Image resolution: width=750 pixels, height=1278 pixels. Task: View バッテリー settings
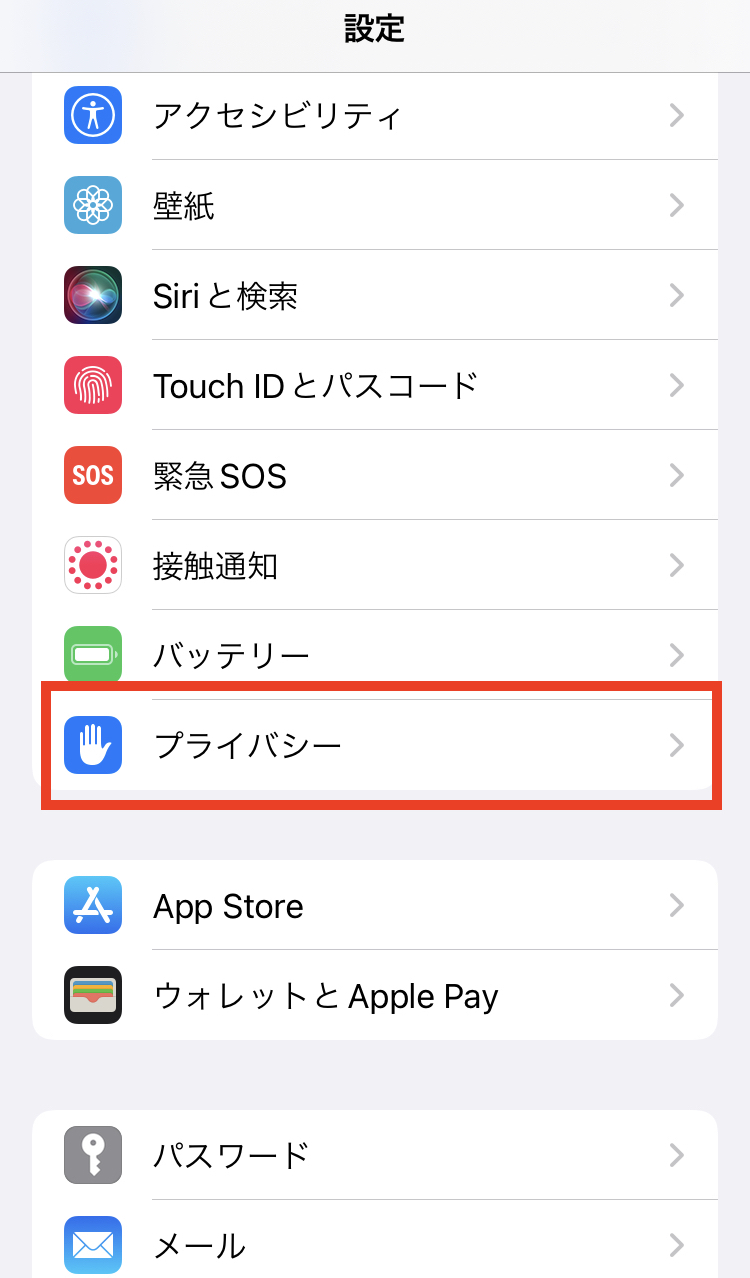[x=375, y=656]
